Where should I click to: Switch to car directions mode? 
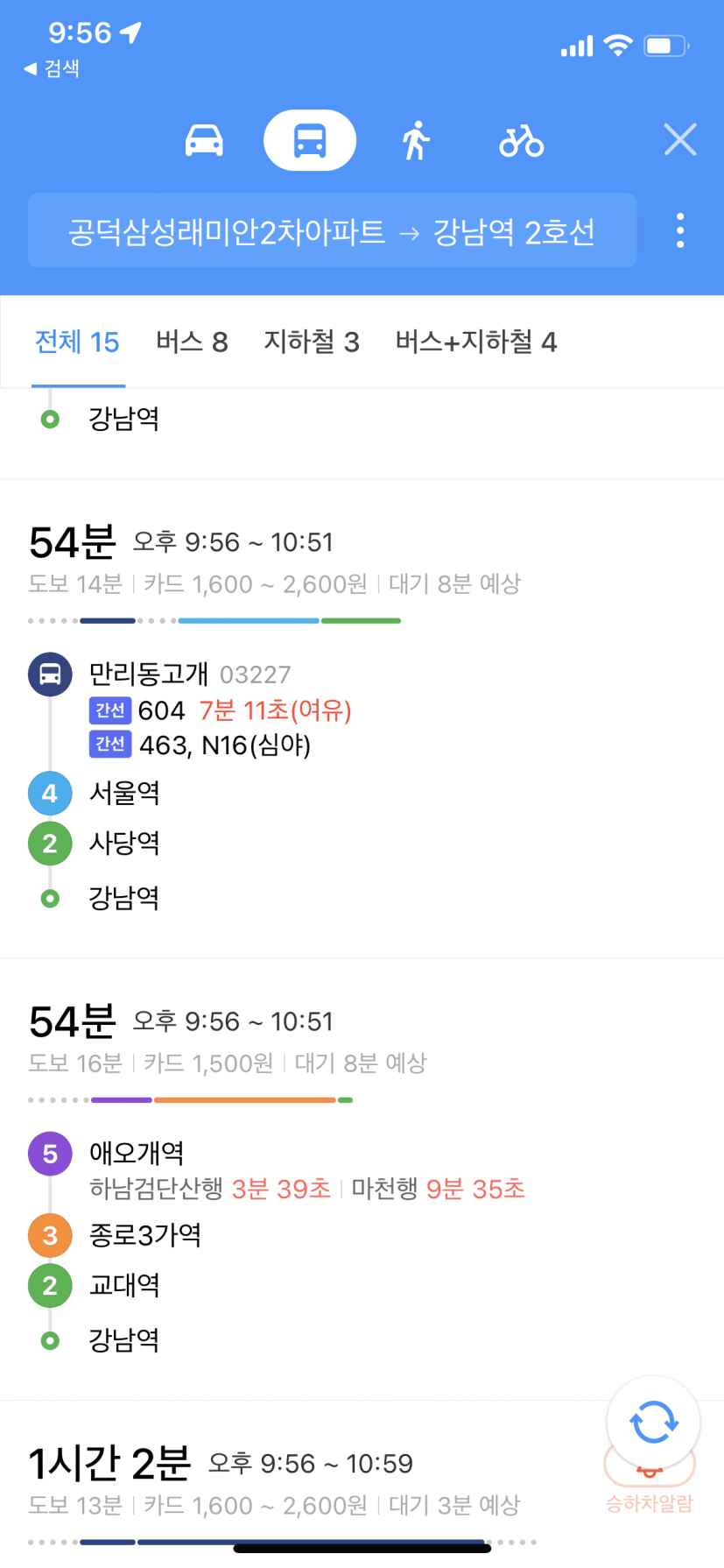pos(204,140)
